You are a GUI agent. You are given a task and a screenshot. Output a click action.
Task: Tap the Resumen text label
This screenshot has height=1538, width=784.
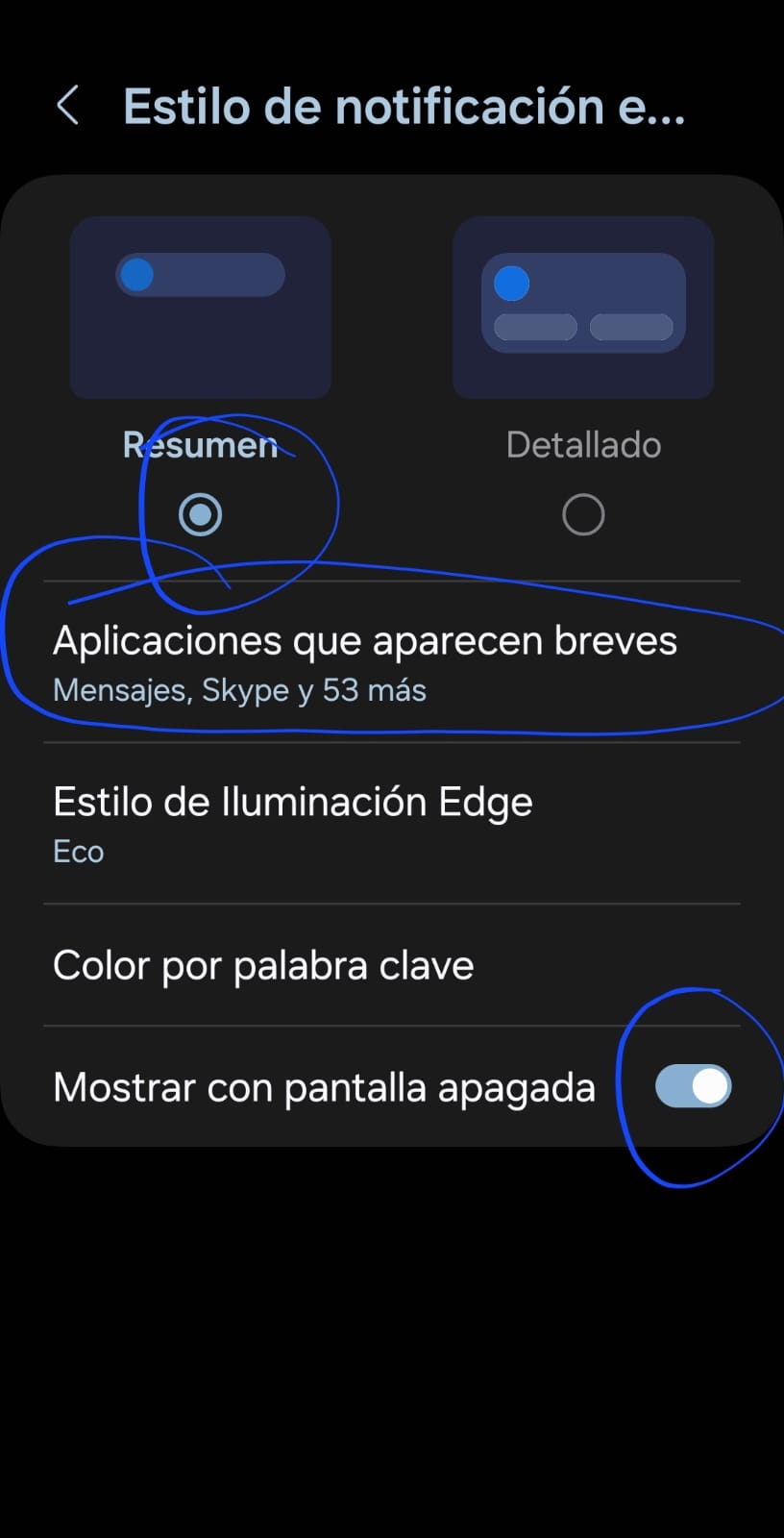point(199,444)
